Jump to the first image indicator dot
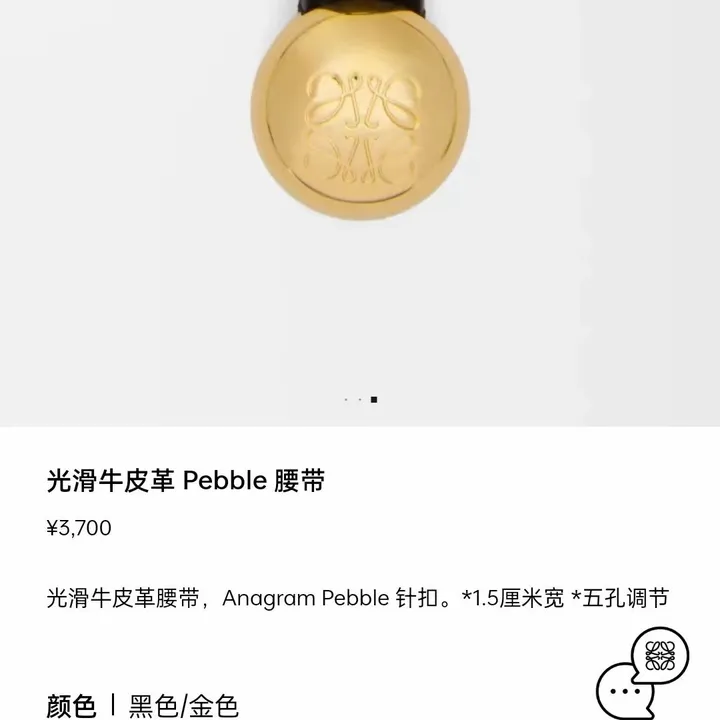720x720 pixels. [x=346, y=400]
